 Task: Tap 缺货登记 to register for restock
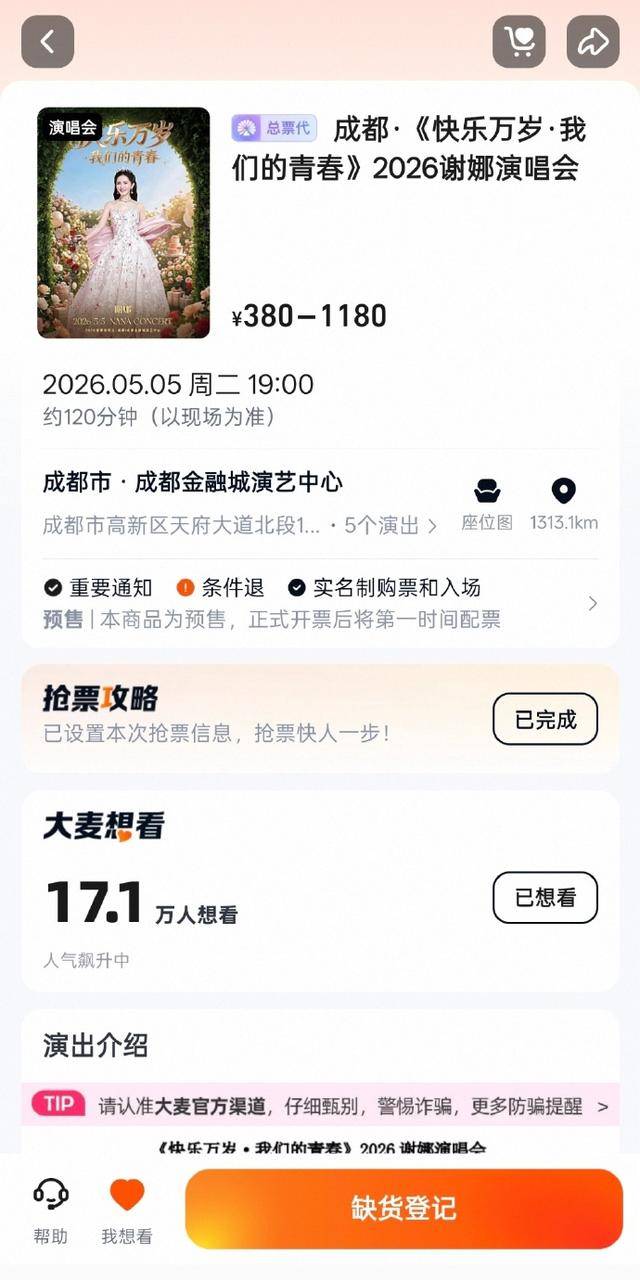(404, 1208)
